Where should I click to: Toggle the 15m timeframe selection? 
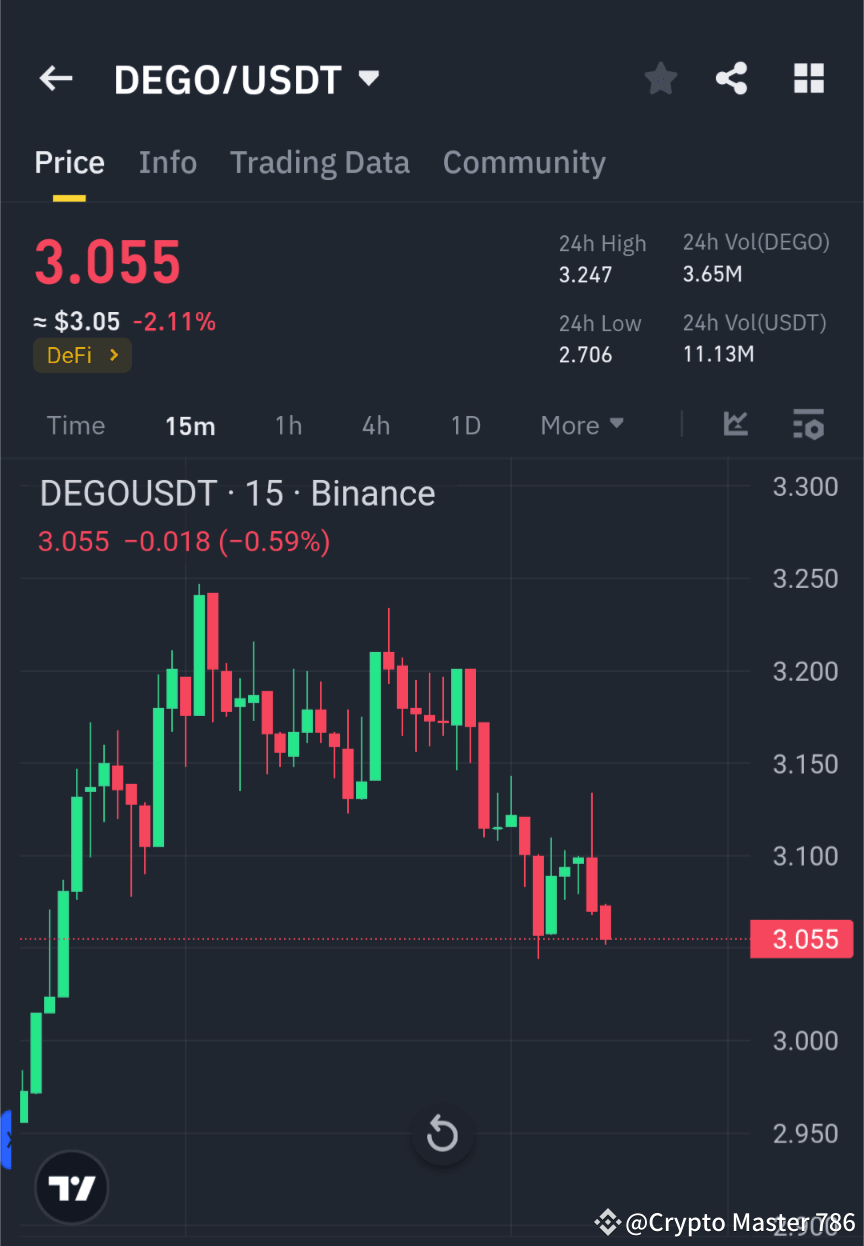(190, 425)
